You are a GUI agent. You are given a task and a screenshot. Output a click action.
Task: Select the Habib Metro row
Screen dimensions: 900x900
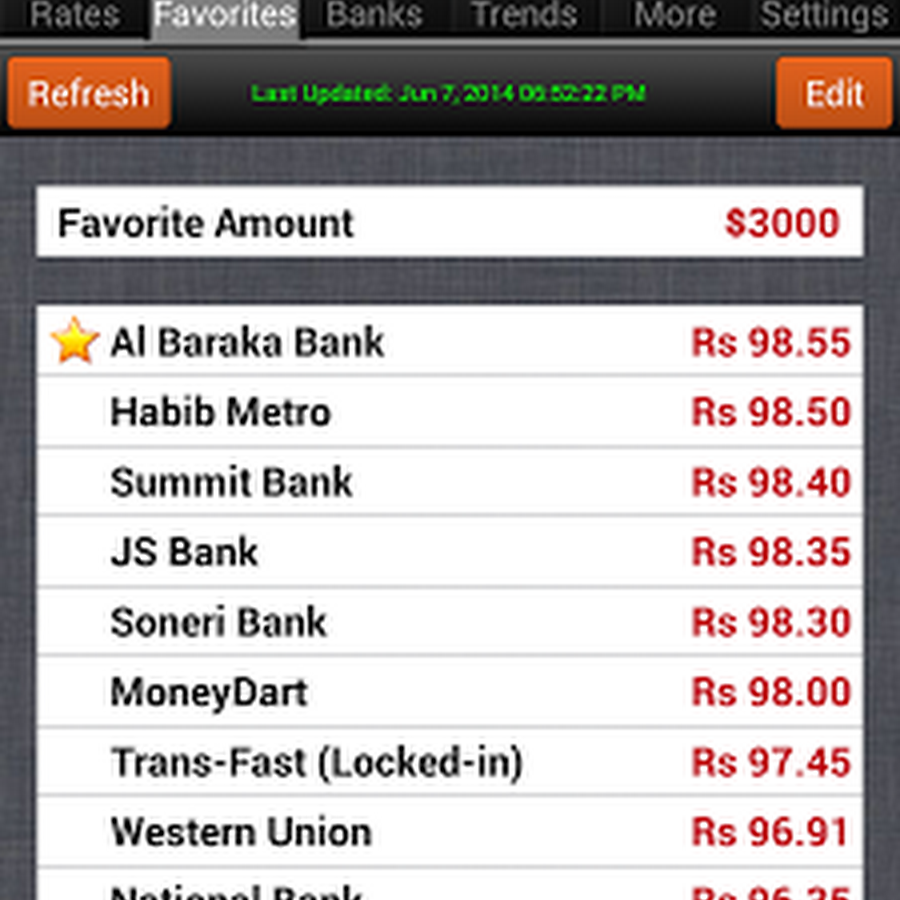[x=450, y=412]
